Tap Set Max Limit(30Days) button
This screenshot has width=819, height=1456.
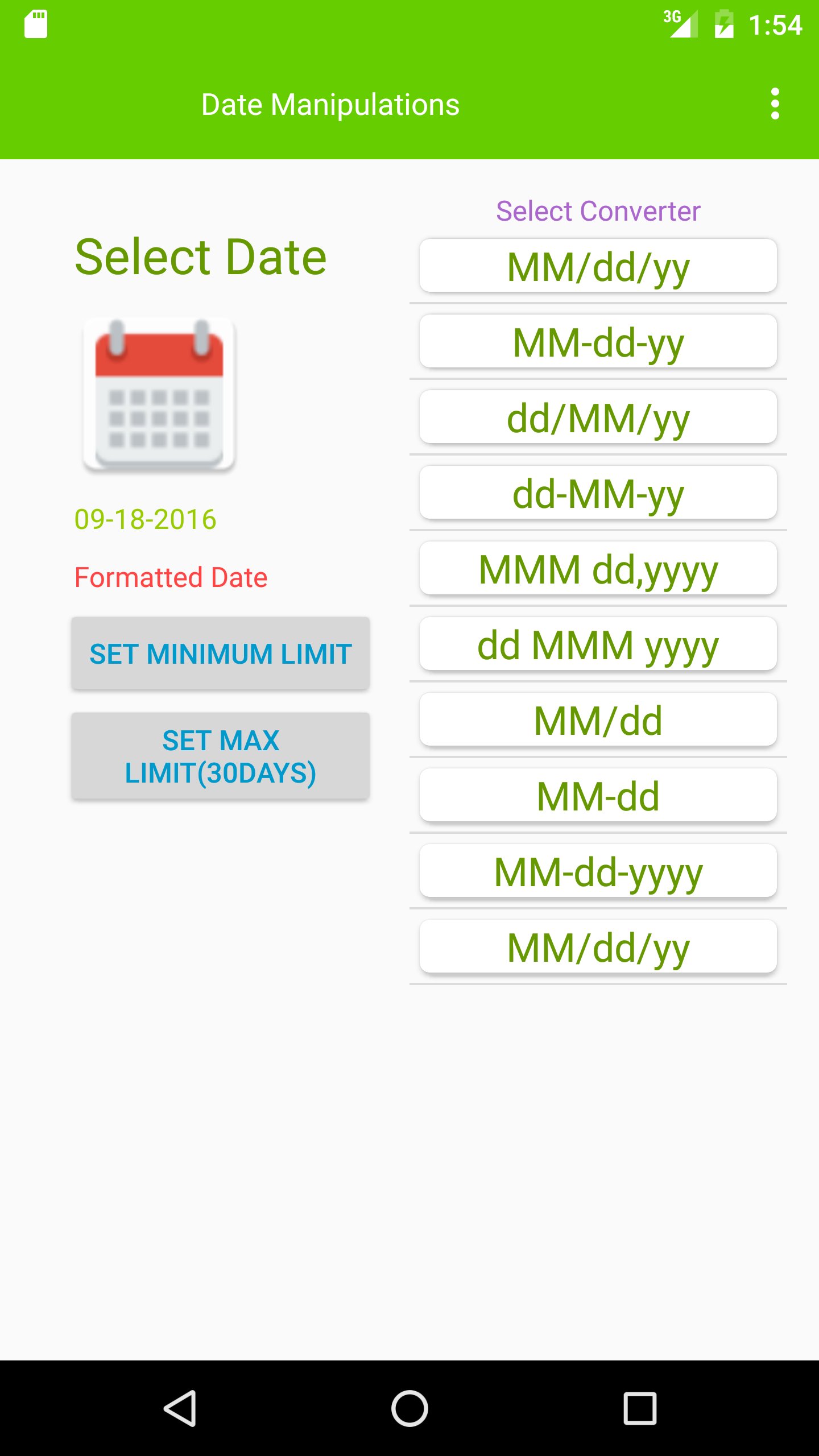coord(221,756)
